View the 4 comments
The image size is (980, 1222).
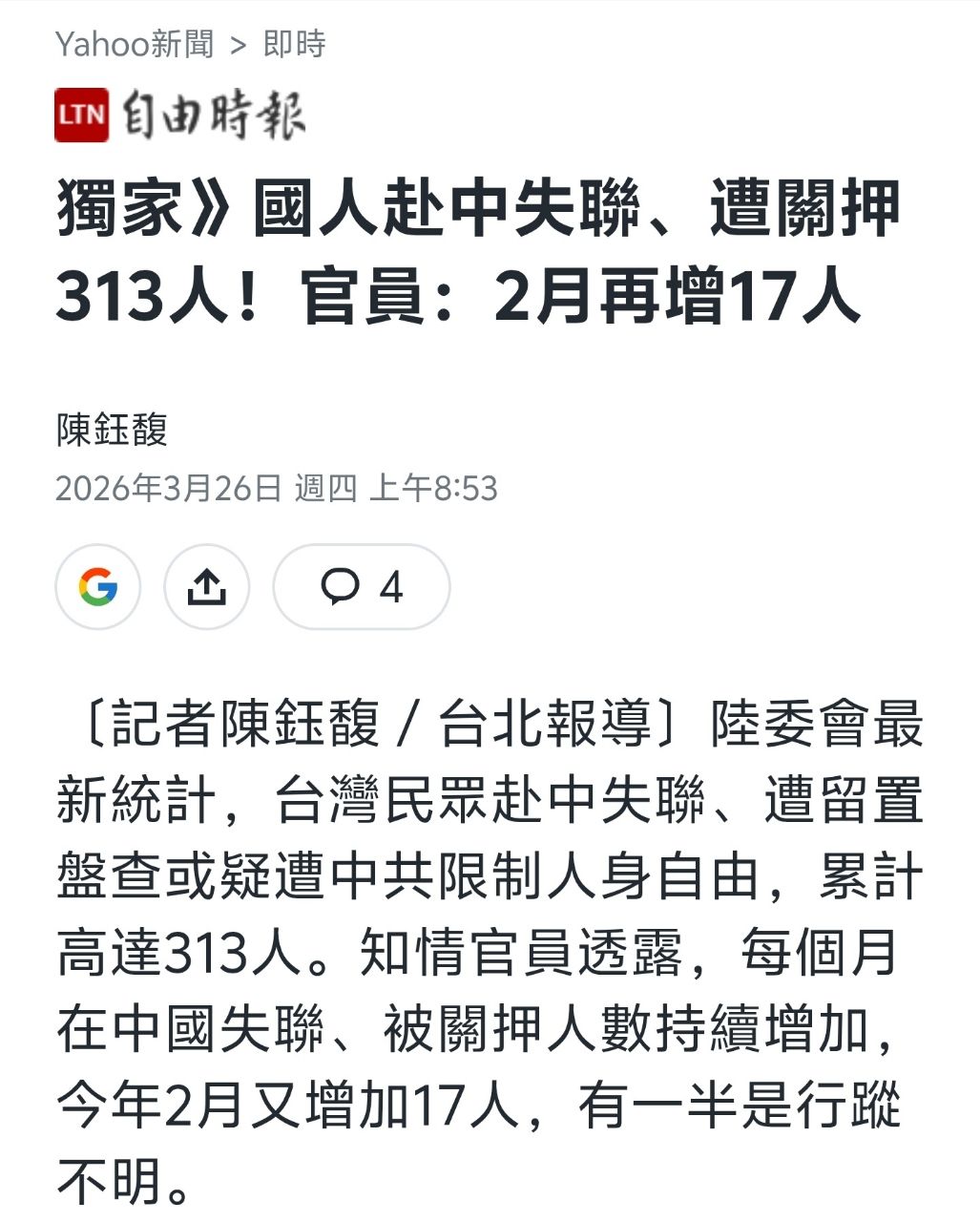[x=361, y=586]
